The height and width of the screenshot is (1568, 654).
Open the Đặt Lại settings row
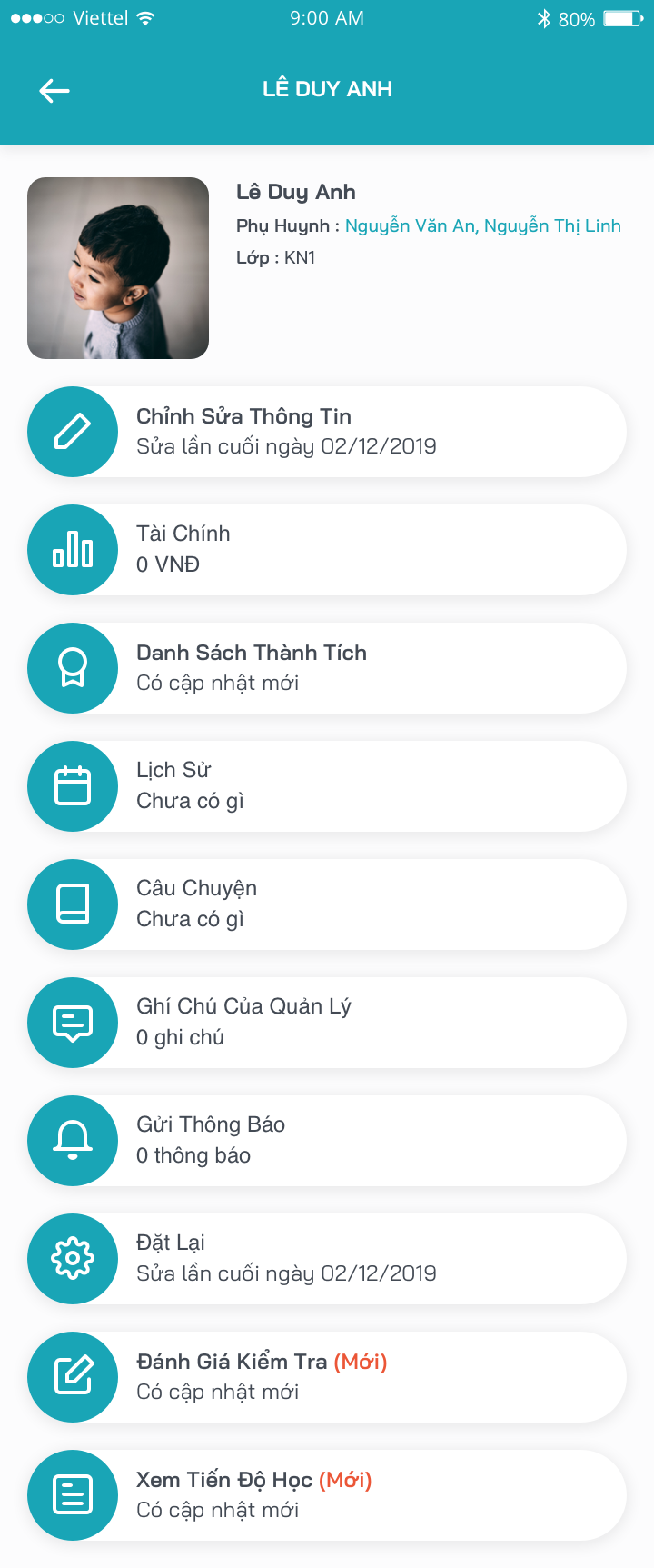click(327, 1259)
